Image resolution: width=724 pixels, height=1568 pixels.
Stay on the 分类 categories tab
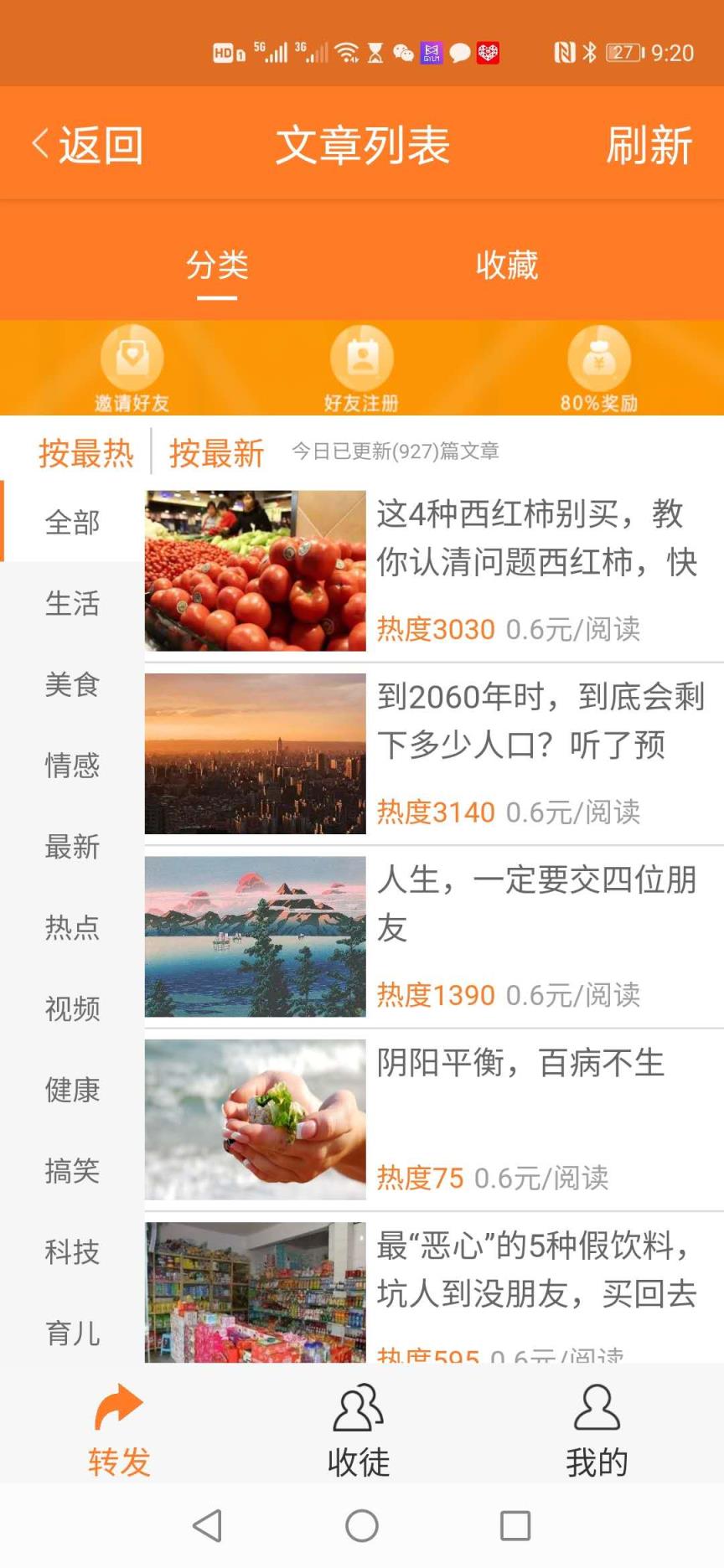pyautogui.click(x=215, y=264)
